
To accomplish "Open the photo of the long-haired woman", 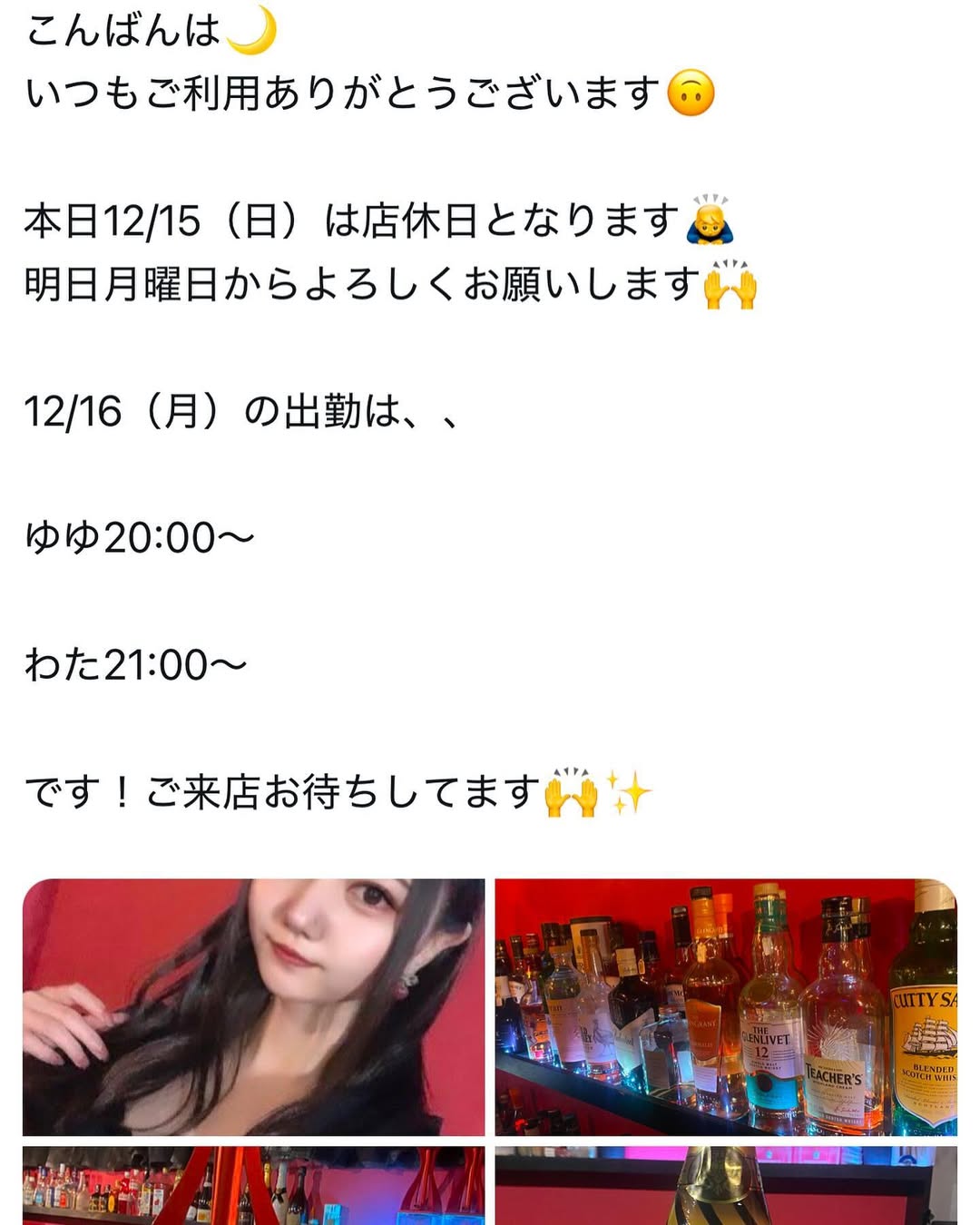I will point(253,1007).
